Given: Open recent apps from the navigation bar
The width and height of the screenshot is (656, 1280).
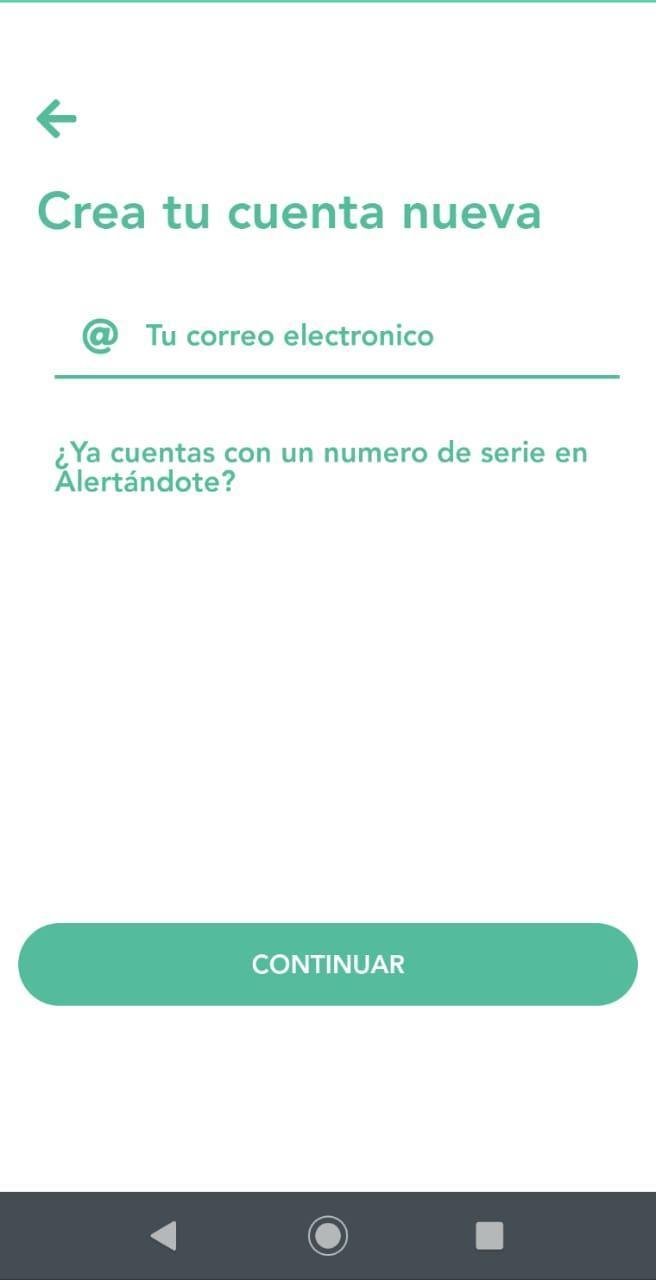Looking at the screenshot, I should (489, 1236).
